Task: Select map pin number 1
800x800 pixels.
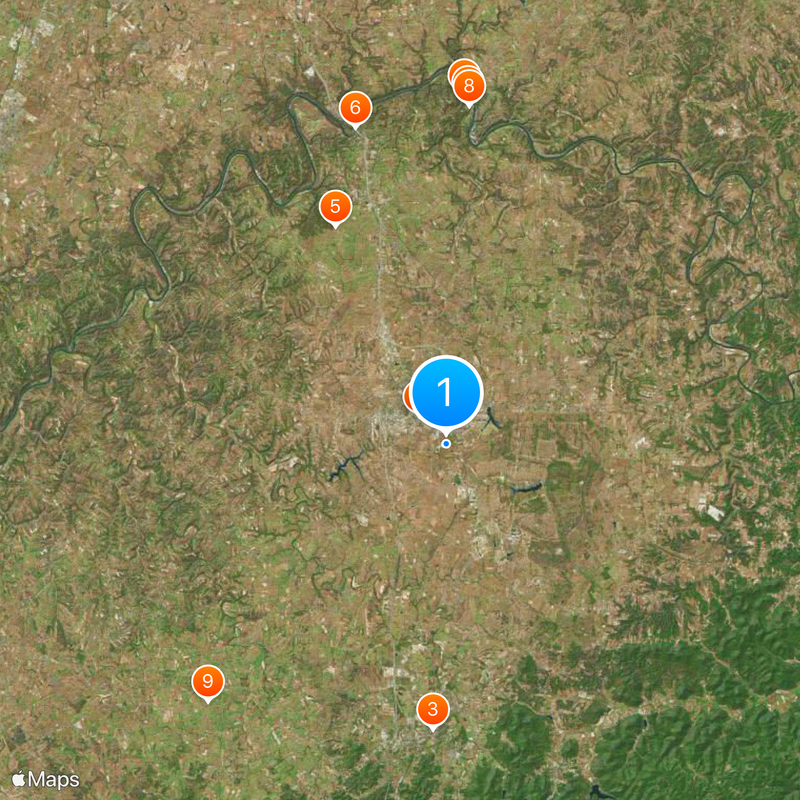Action: coord(446,392)
